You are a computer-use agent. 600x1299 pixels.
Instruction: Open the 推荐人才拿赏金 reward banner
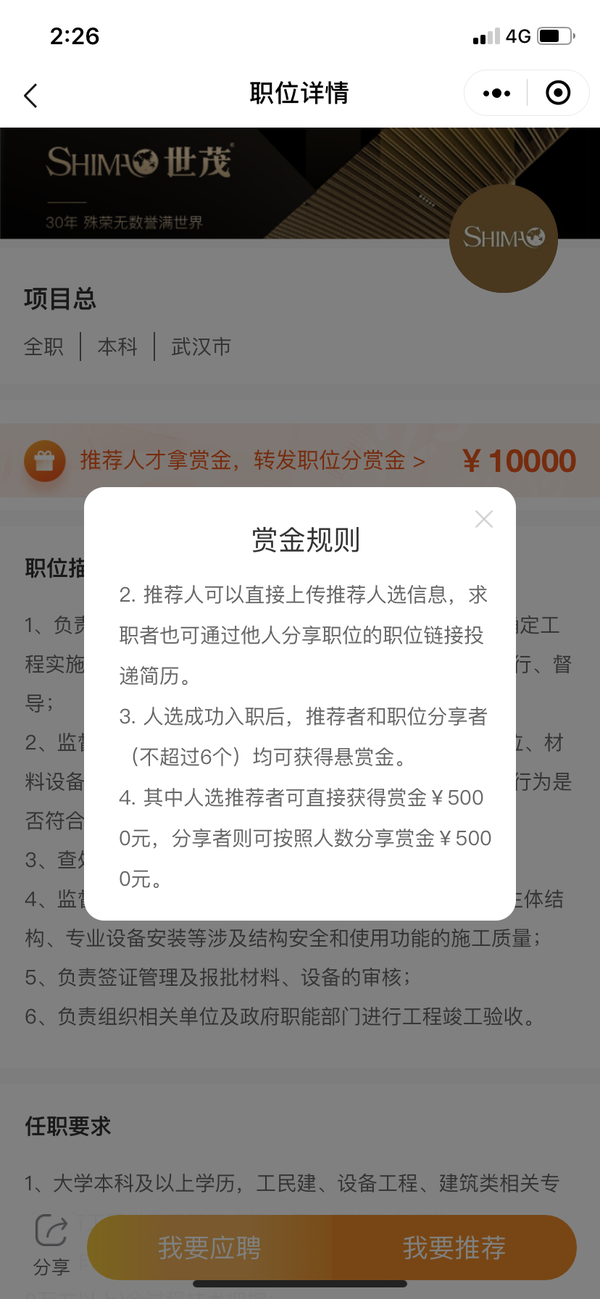click(x=252, y=461)
